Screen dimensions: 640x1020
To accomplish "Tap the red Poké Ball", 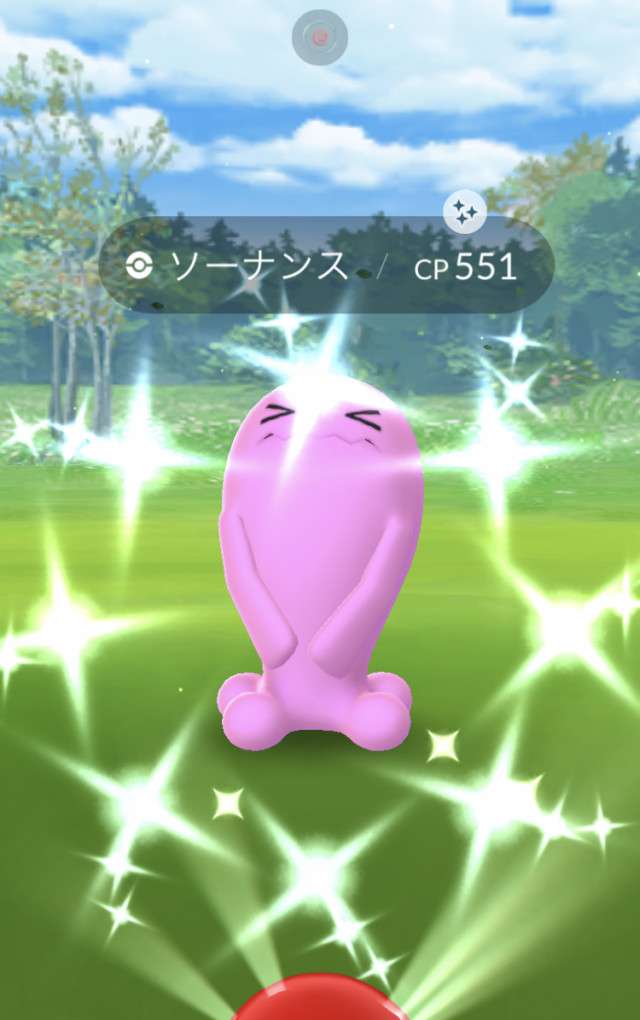I will click(x=320, y=1002).
